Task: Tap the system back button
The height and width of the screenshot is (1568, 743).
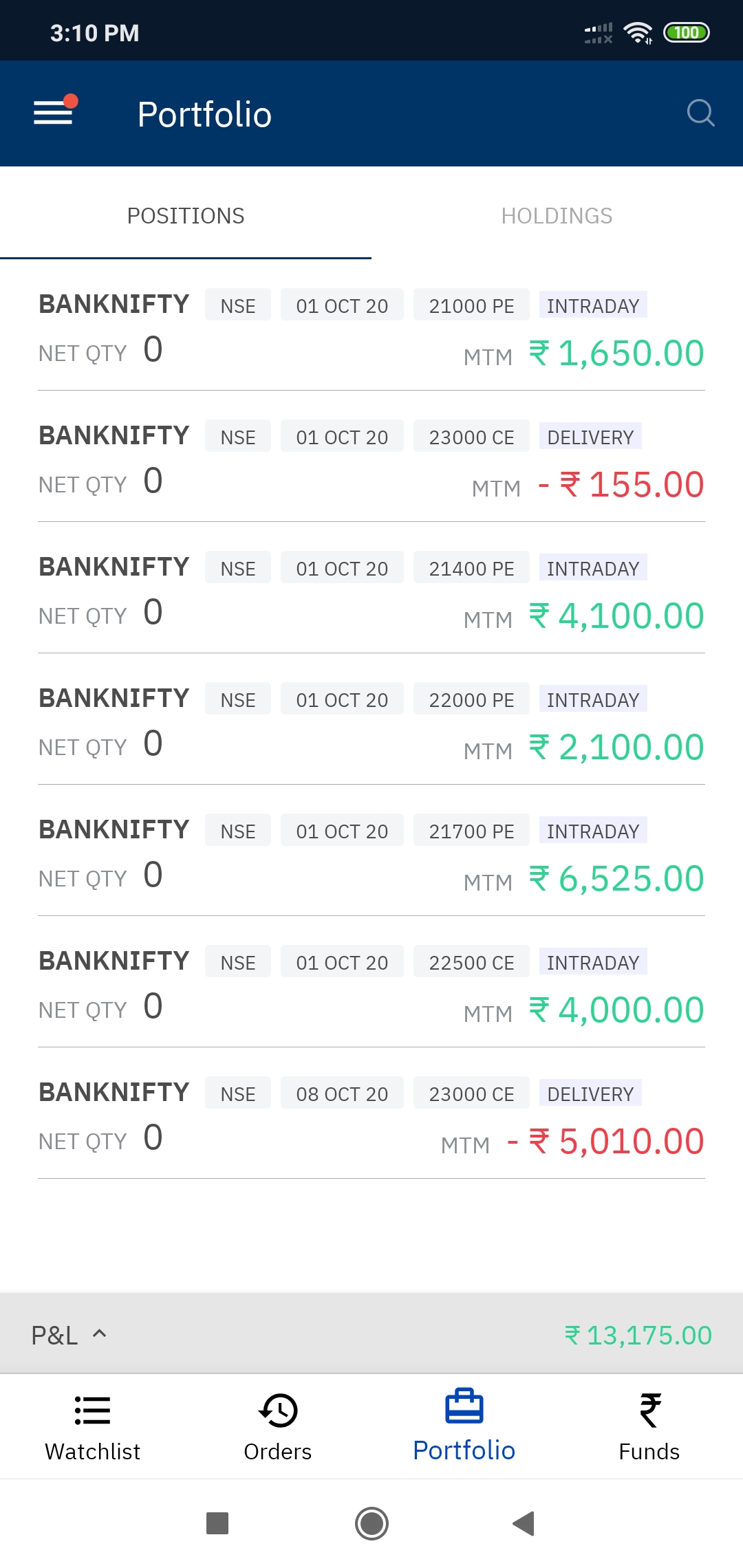Action: (524, 1523)
